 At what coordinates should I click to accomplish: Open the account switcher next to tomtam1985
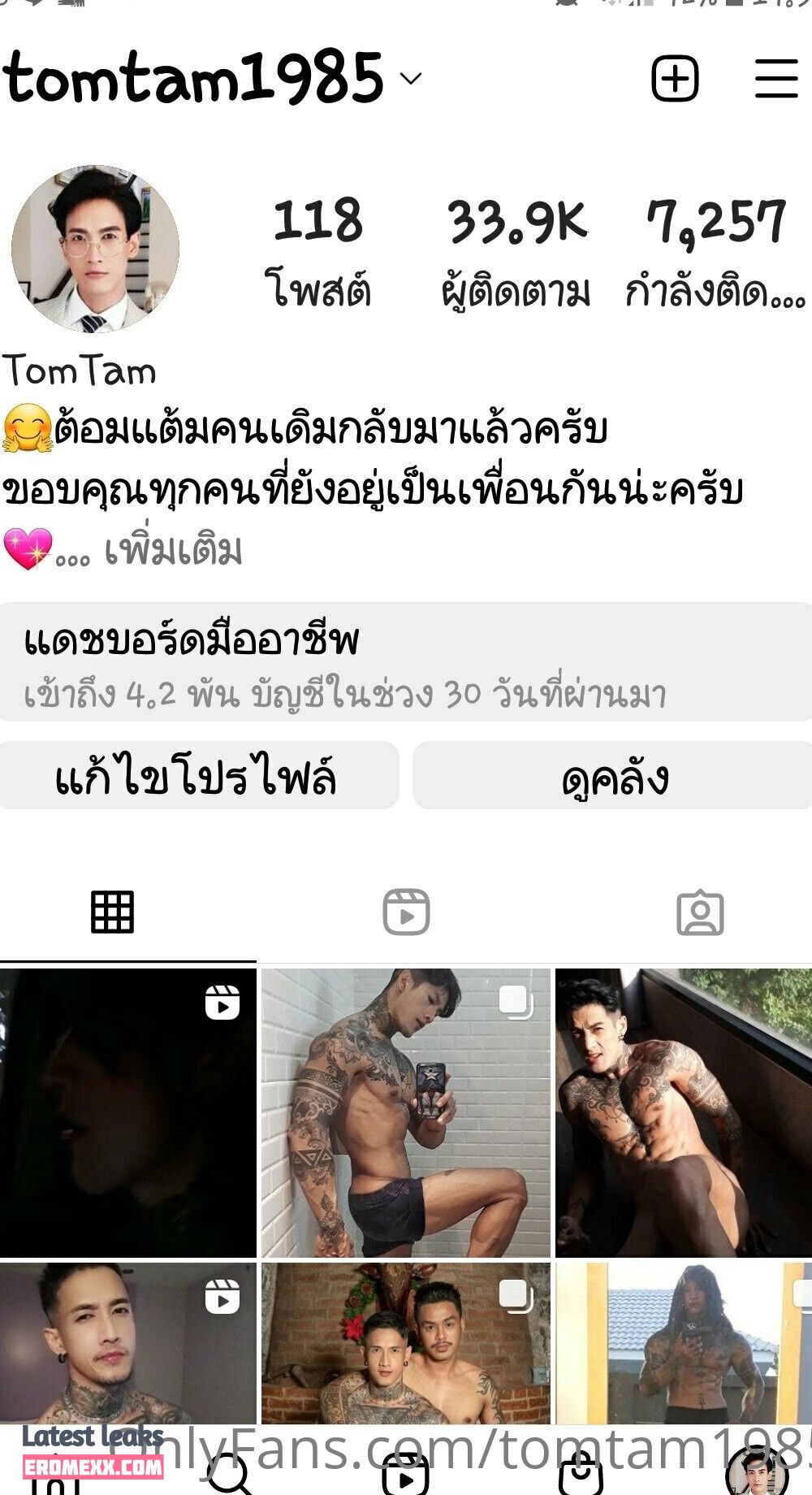tap(411, 79)
